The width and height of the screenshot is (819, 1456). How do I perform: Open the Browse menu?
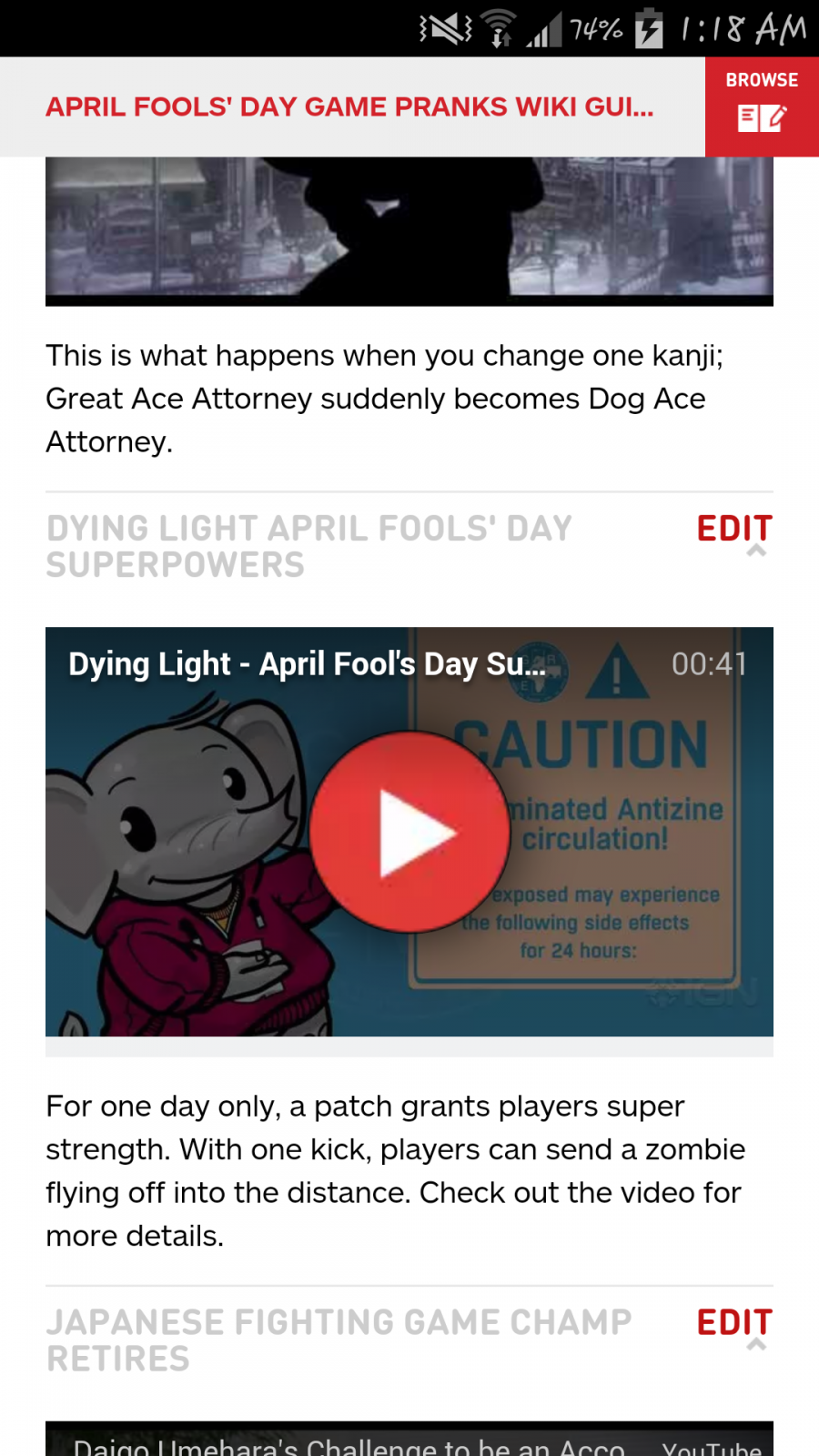coord(762,106)
